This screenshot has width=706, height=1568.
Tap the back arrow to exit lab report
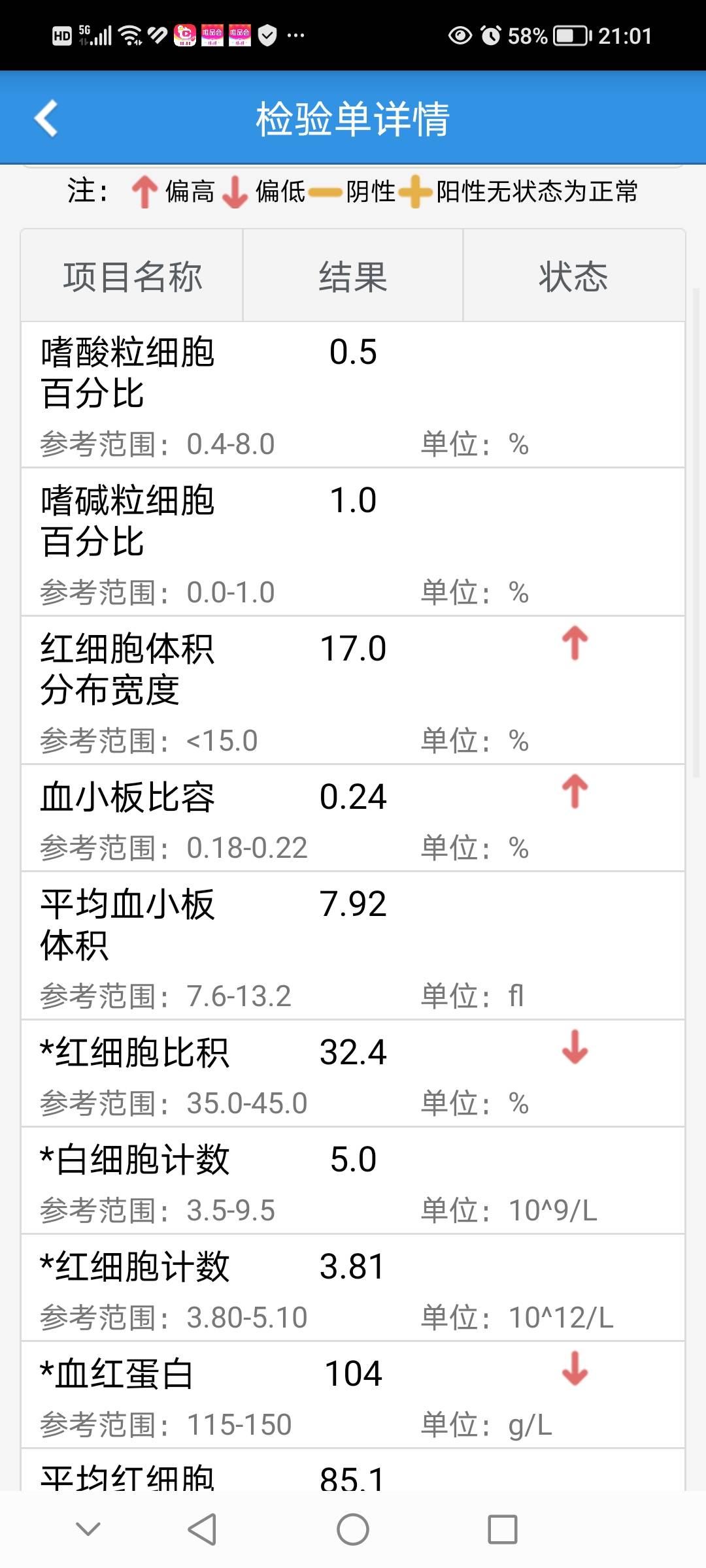pos(46,120)
